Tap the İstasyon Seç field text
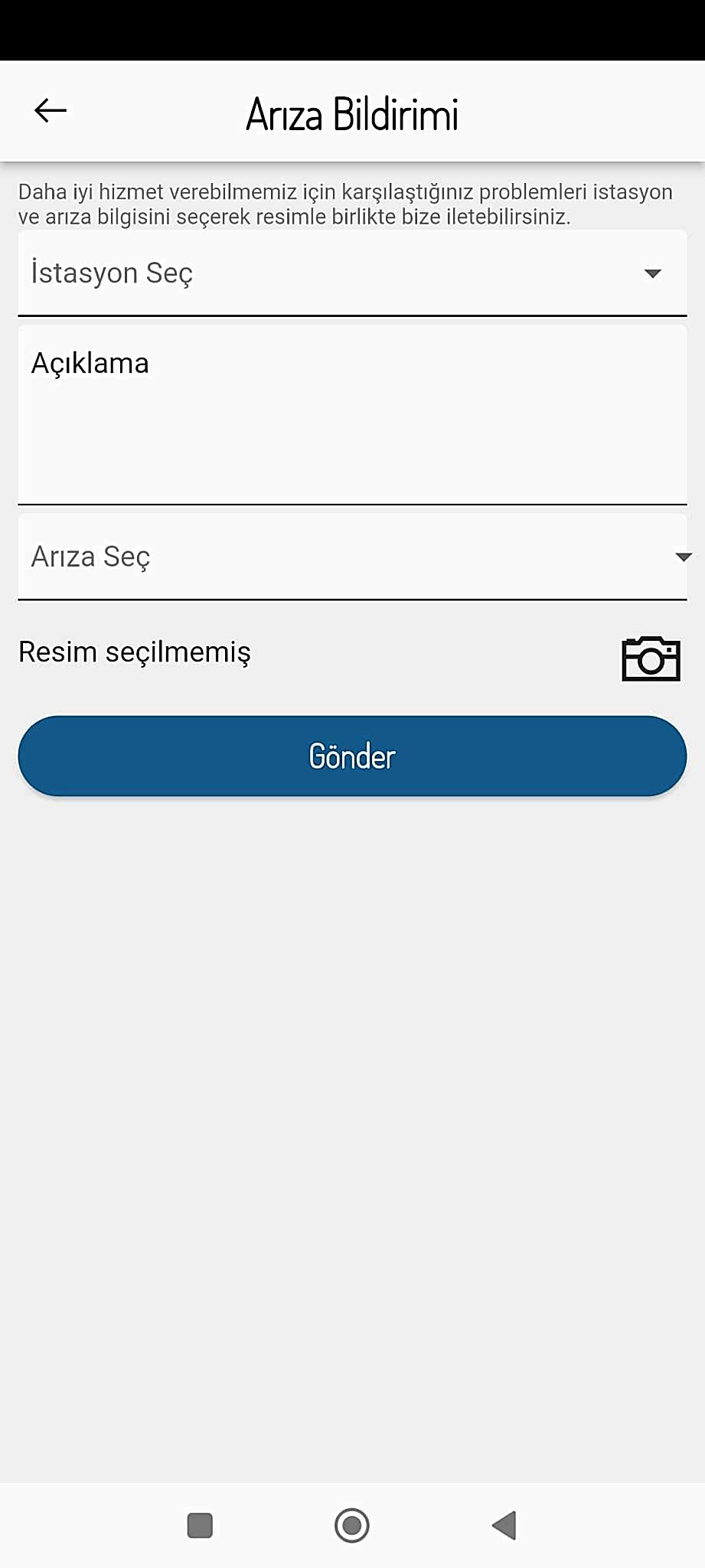Viewport: 705px width, 1568px height. (112, 273)
